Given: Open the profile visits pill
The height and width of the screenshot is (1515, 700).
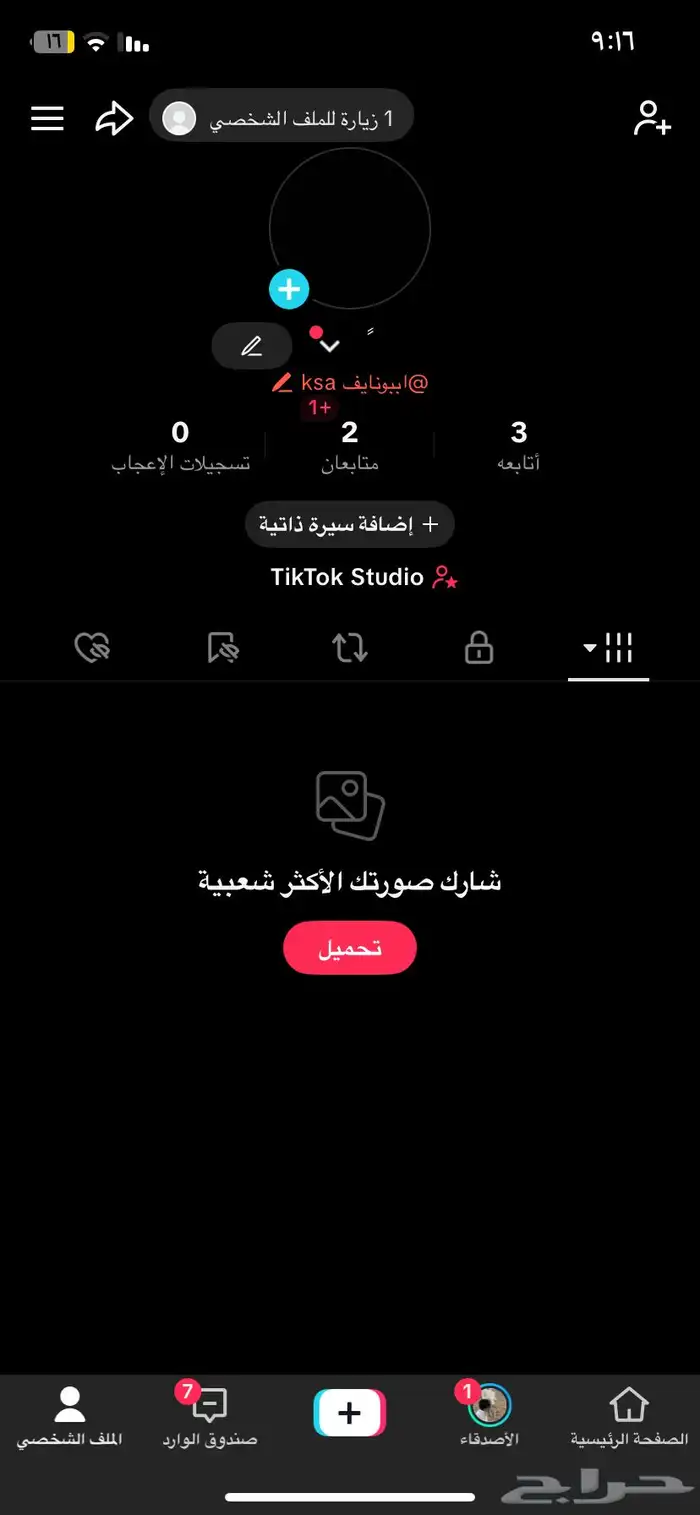Looking at the screenshot, I should [x=281, y=118].
